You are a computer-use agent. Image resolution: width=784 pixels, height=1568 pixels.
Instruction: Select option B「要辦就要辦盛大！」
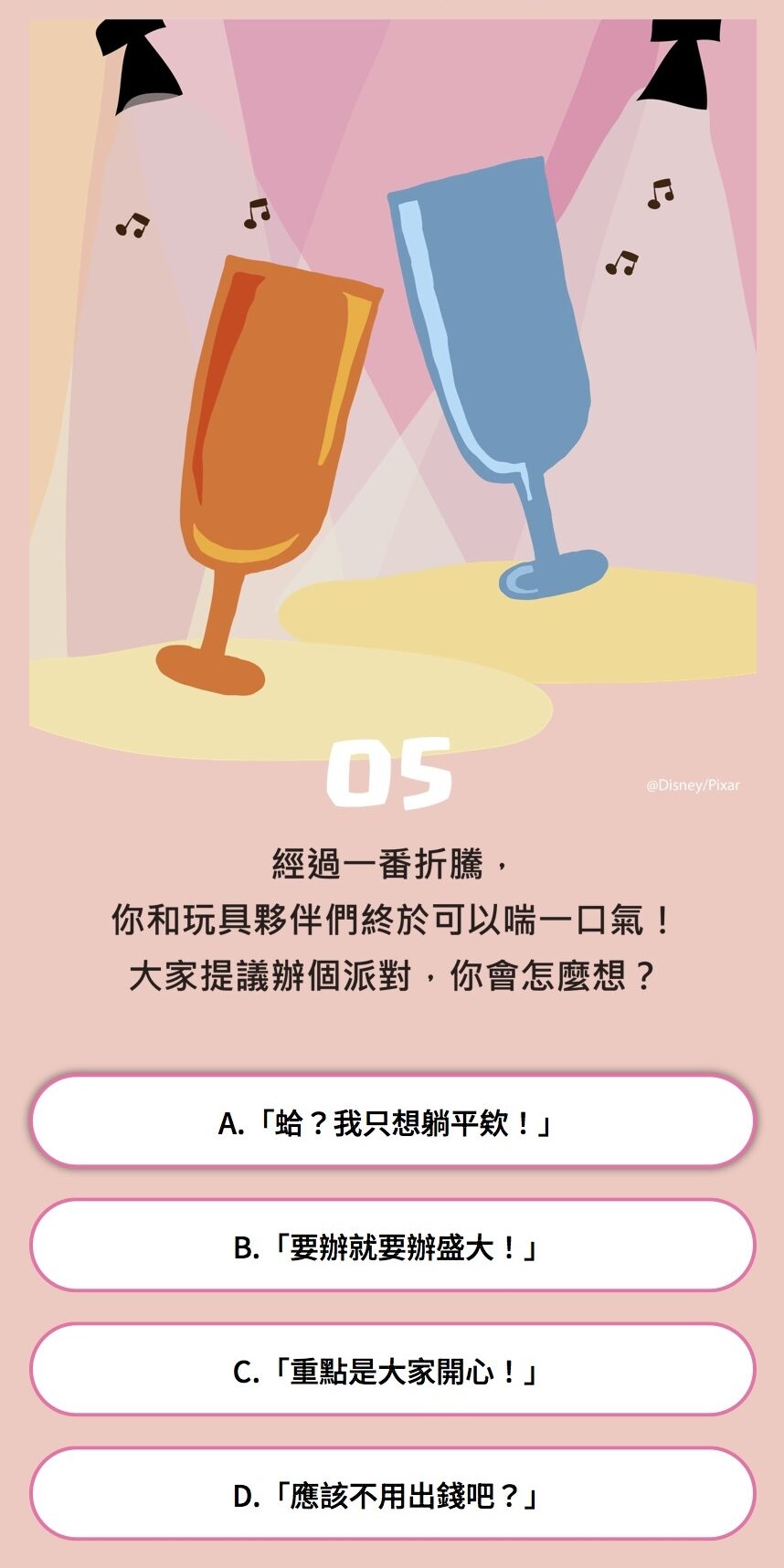pyautogui.click(x=392, y=1246)
